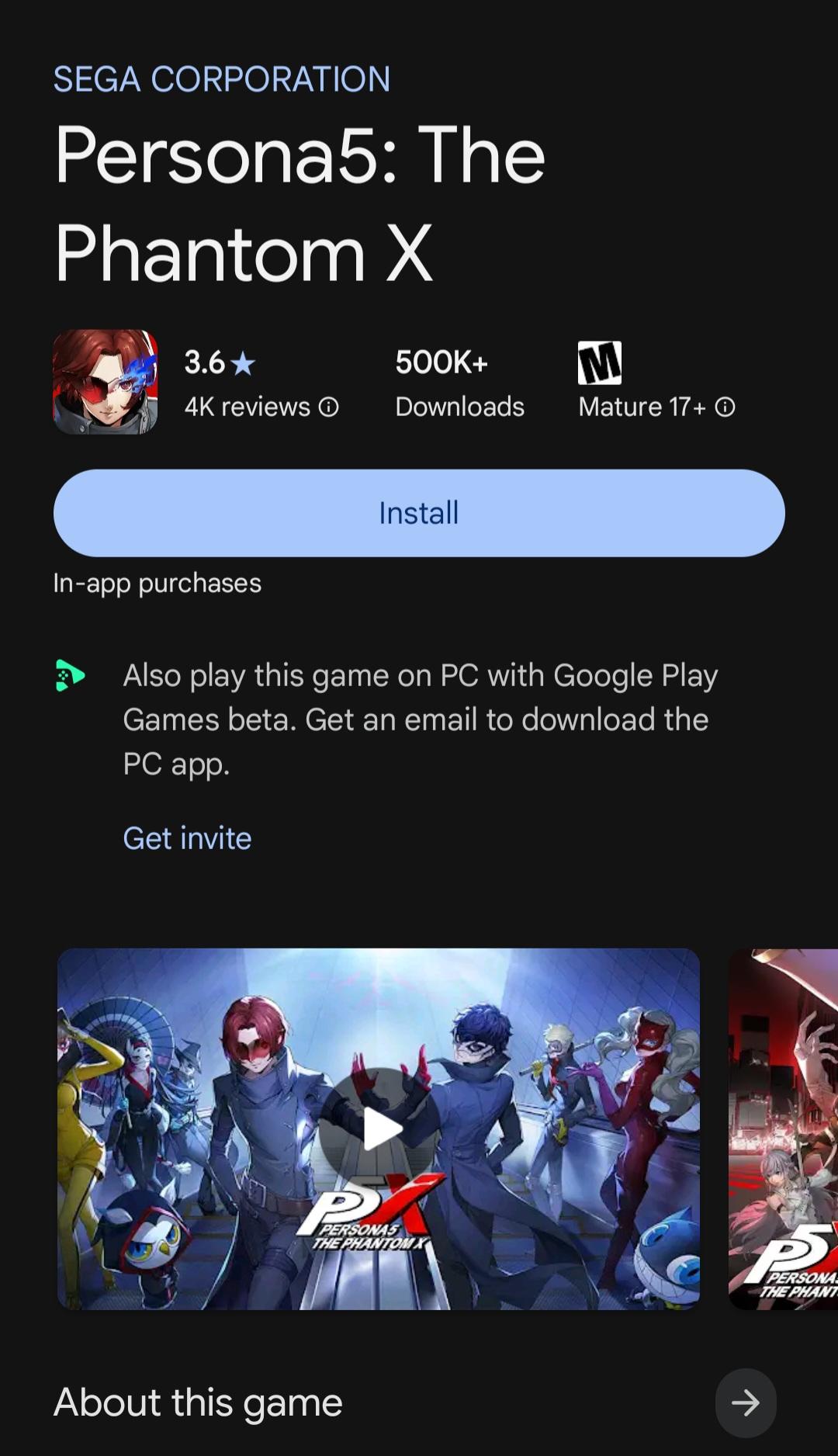Open About this game arrow
This screenshot has width=838, height=1456.
click(x=745, y=1402)
